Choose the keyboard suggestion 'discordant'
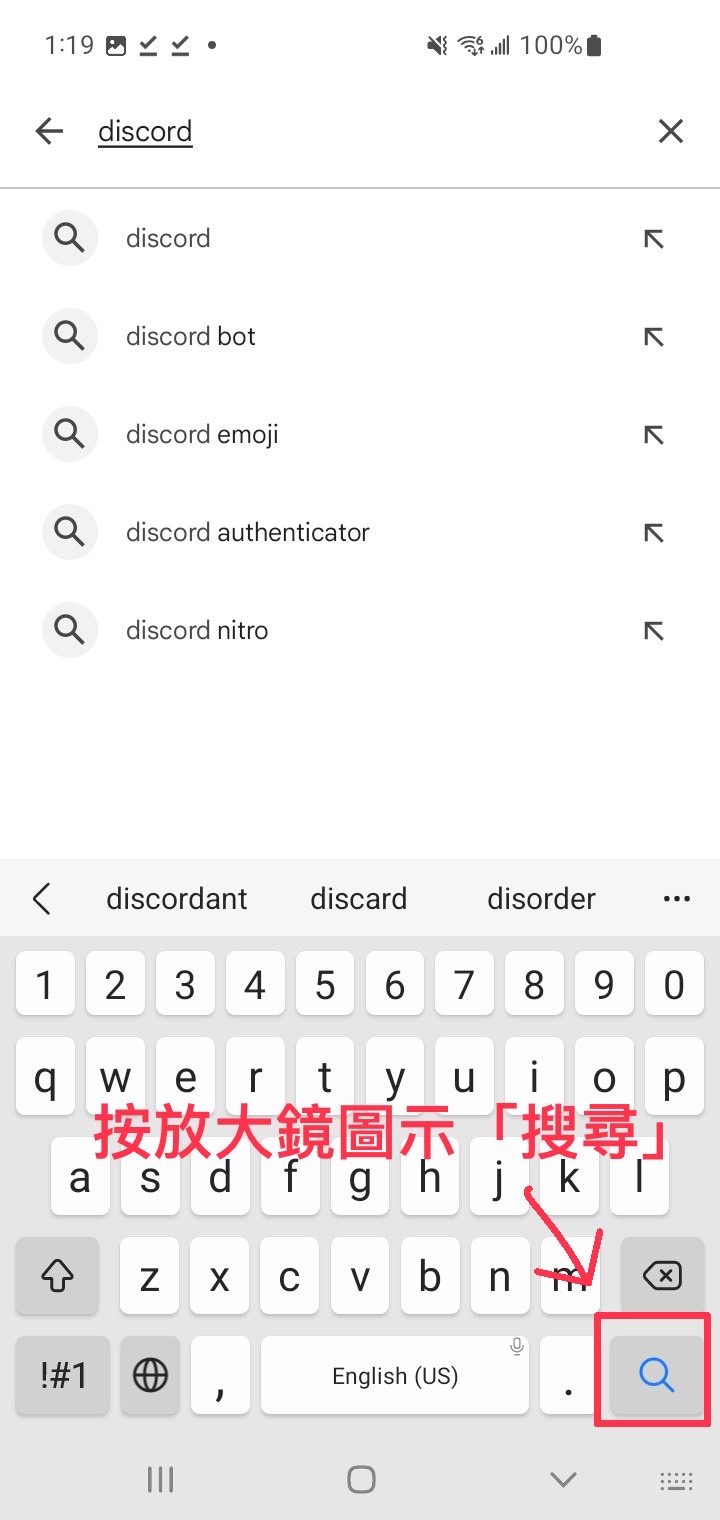 point(177,899)
